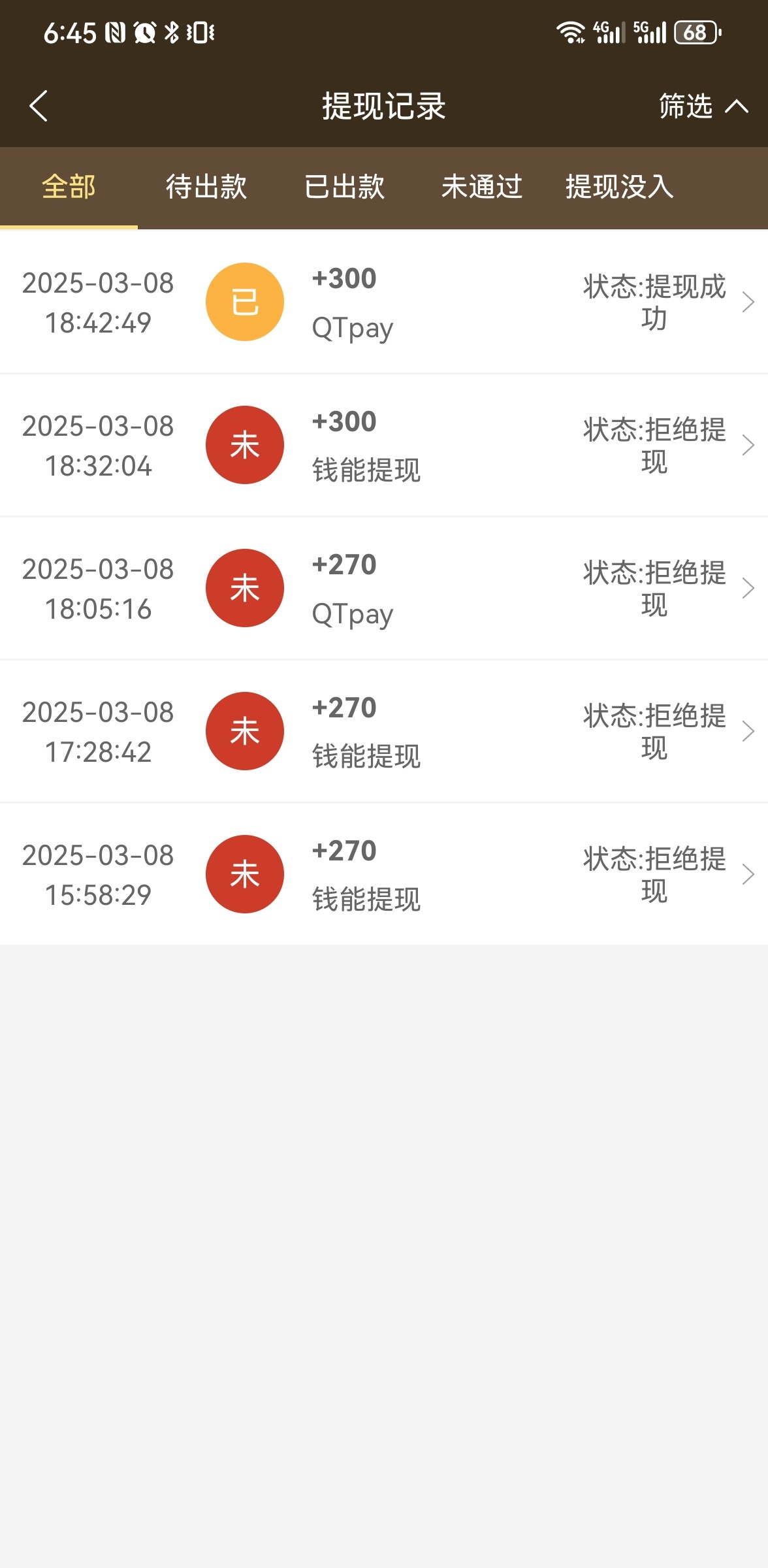The height and width of the screenshot is (1568, 768).
Task: Open the 提现没入 tab
Action: [619, 187]
